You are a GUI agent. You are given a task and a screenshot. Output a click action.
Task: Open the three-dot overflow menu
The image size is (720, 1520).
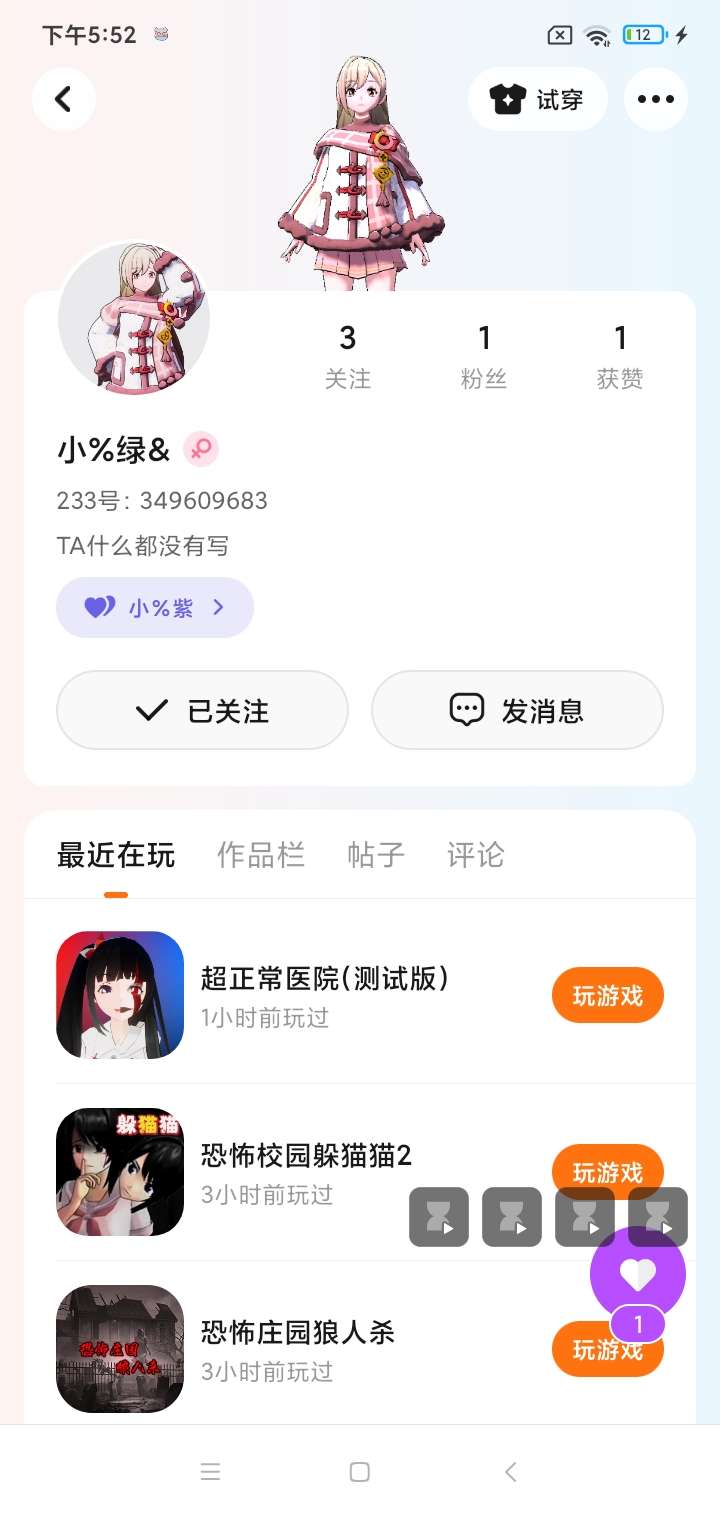(x=655, y=99)
